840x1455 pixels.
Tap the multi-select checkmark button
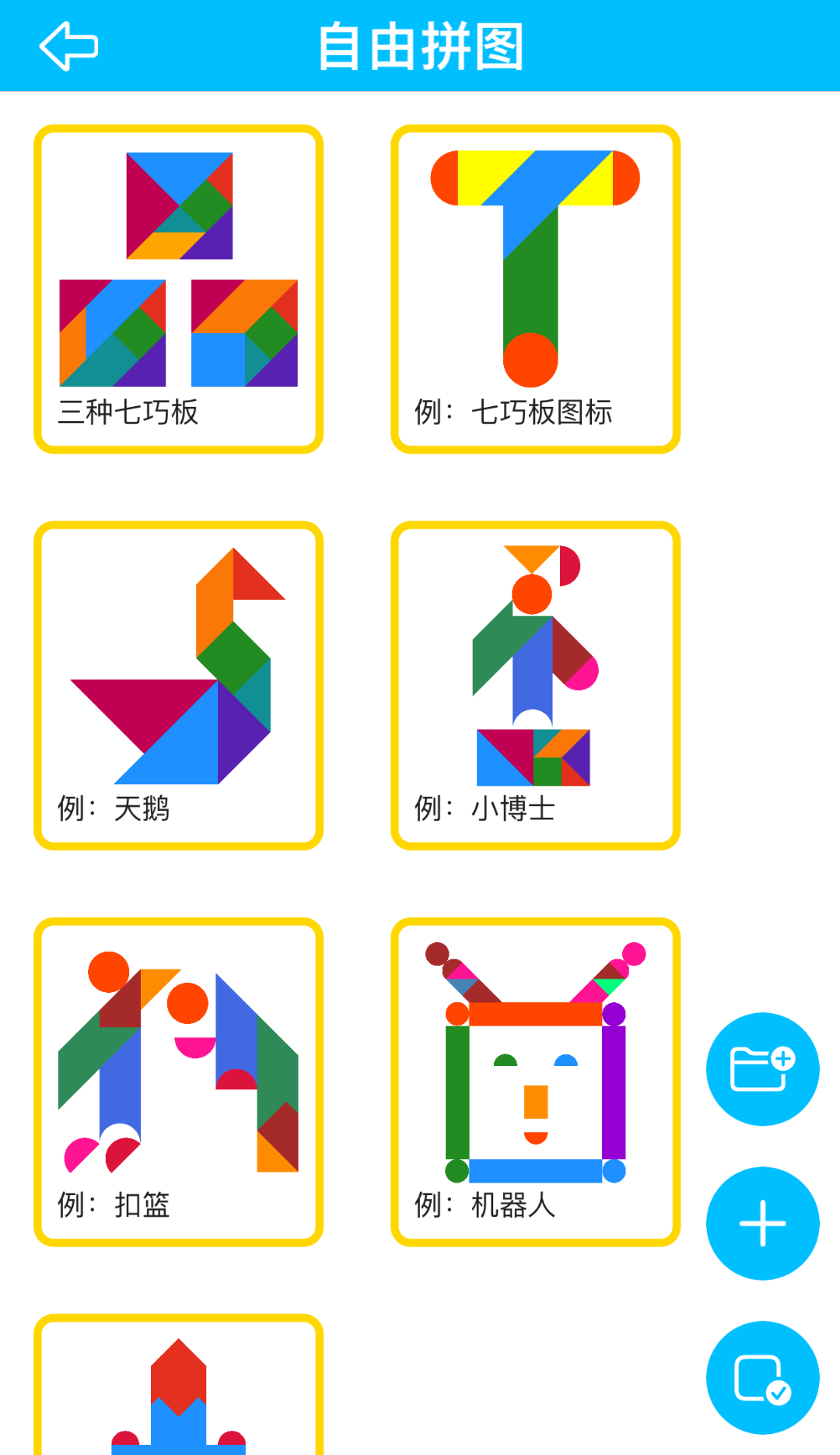(x=762, y=1377)
